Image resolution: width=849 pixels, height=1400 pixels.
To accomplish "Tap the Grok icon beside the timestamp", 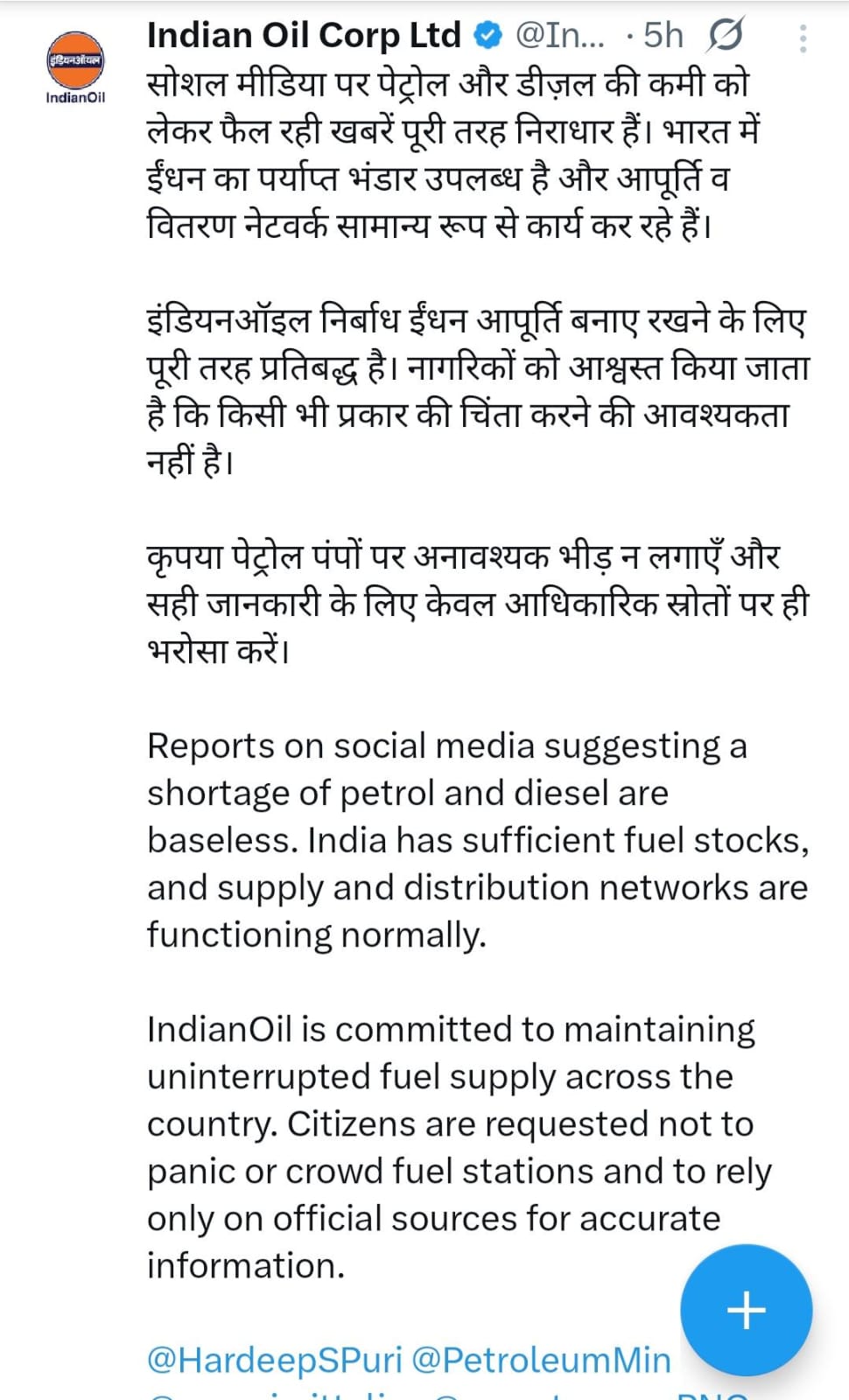I will [726, 36].
